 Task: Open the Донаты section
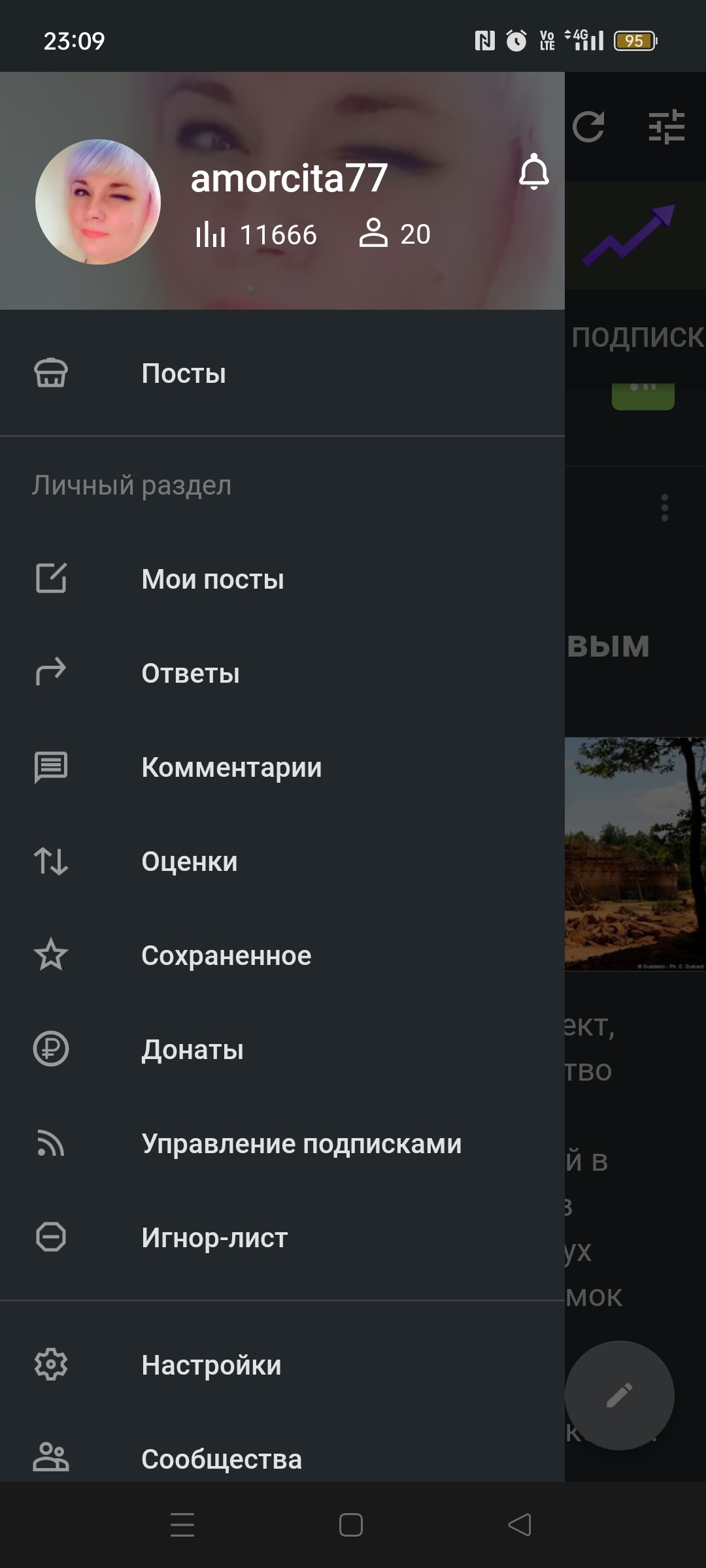pos(192,1050)
